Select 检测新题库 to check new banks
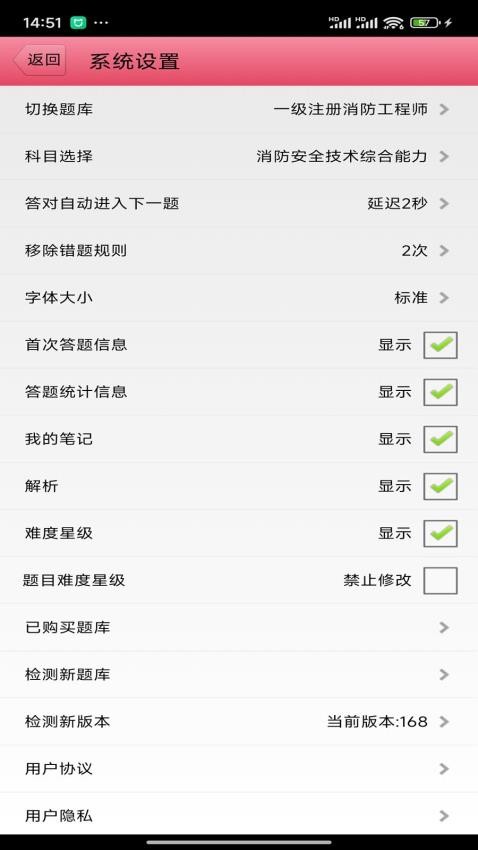The image size is (478, 850). [239, 675]
